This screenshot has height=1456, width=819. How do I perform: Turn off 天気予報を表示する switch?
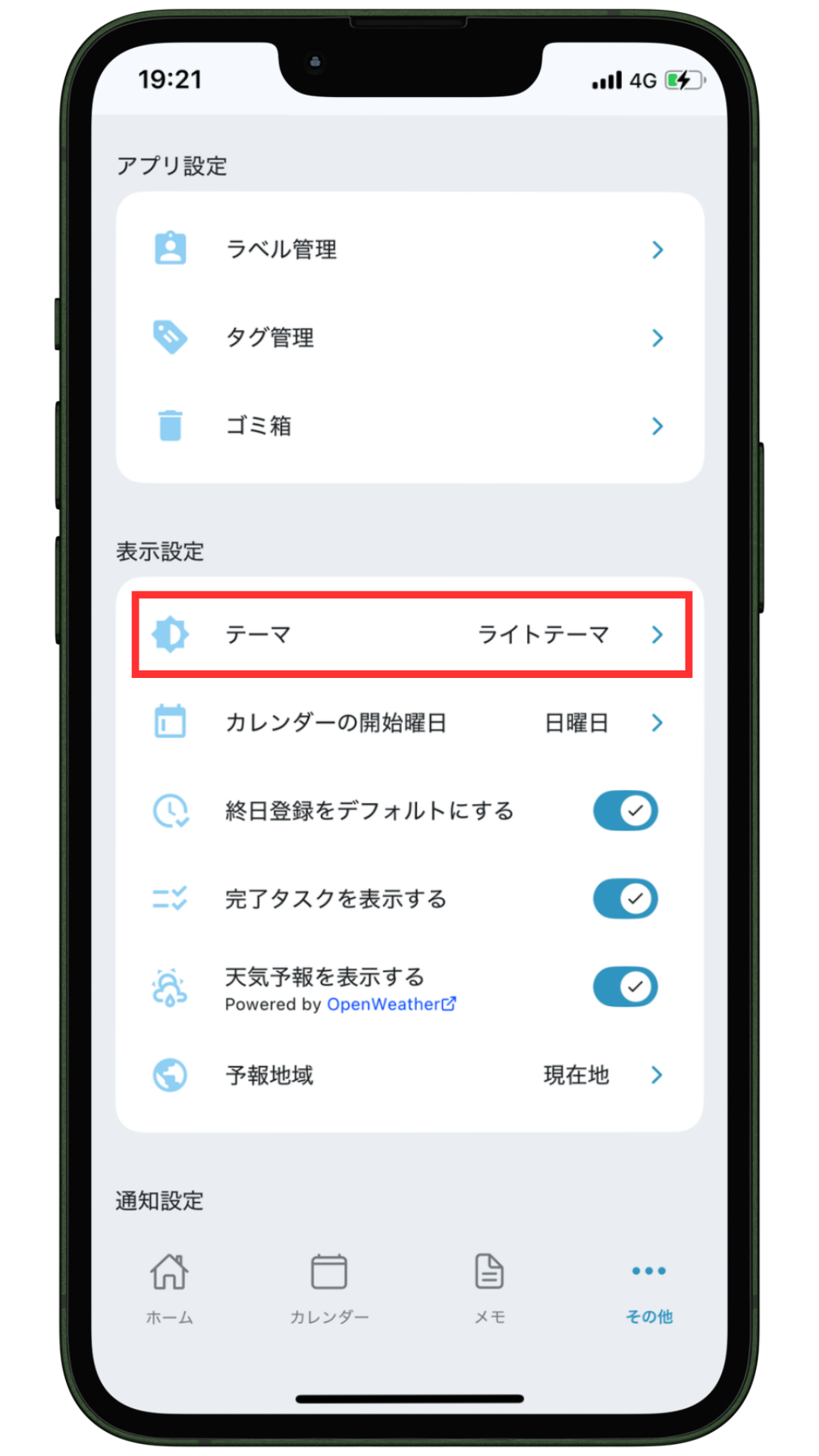click(x=625, y=987)
